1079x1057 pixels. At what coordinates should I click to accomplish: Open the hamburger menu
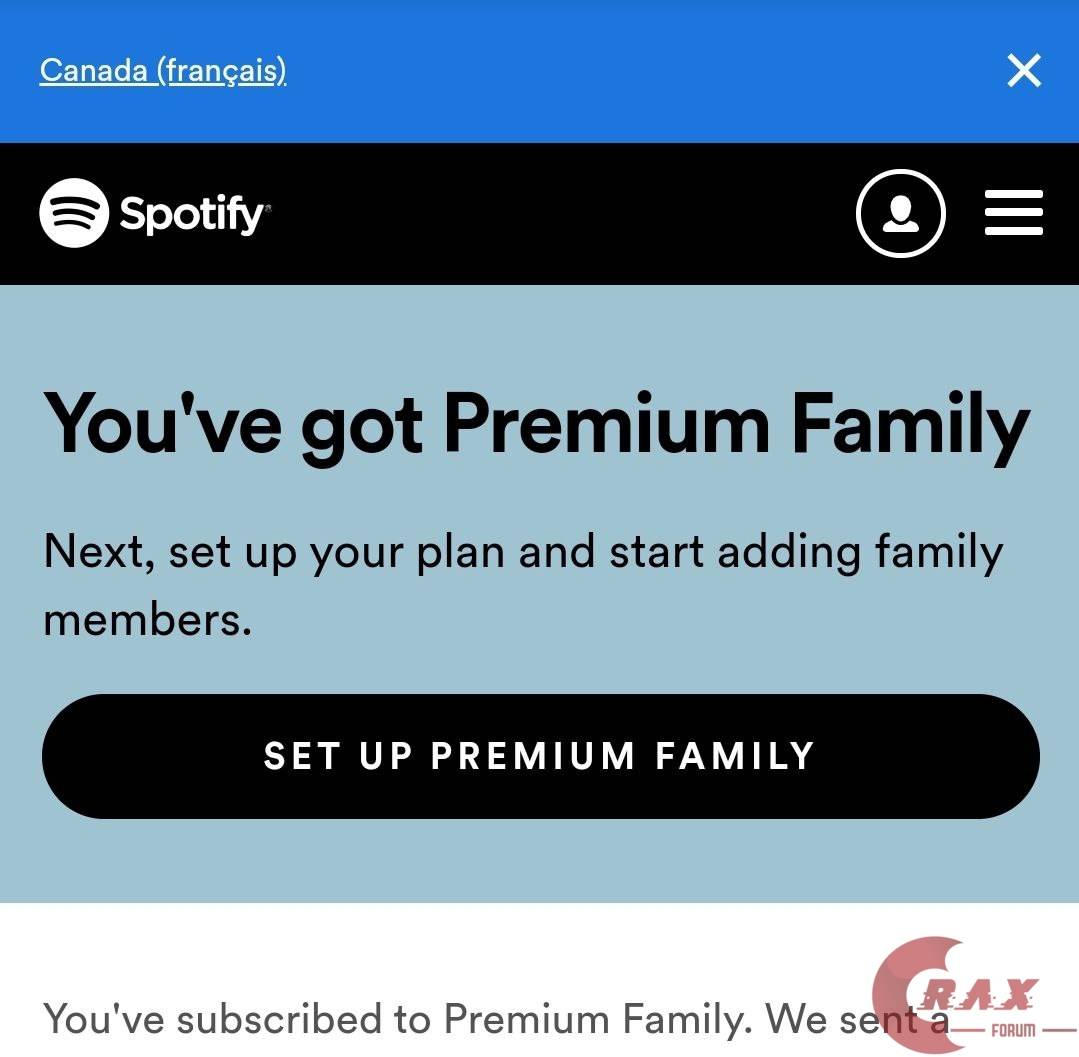pyautogui.click(x=1013, y=213)
